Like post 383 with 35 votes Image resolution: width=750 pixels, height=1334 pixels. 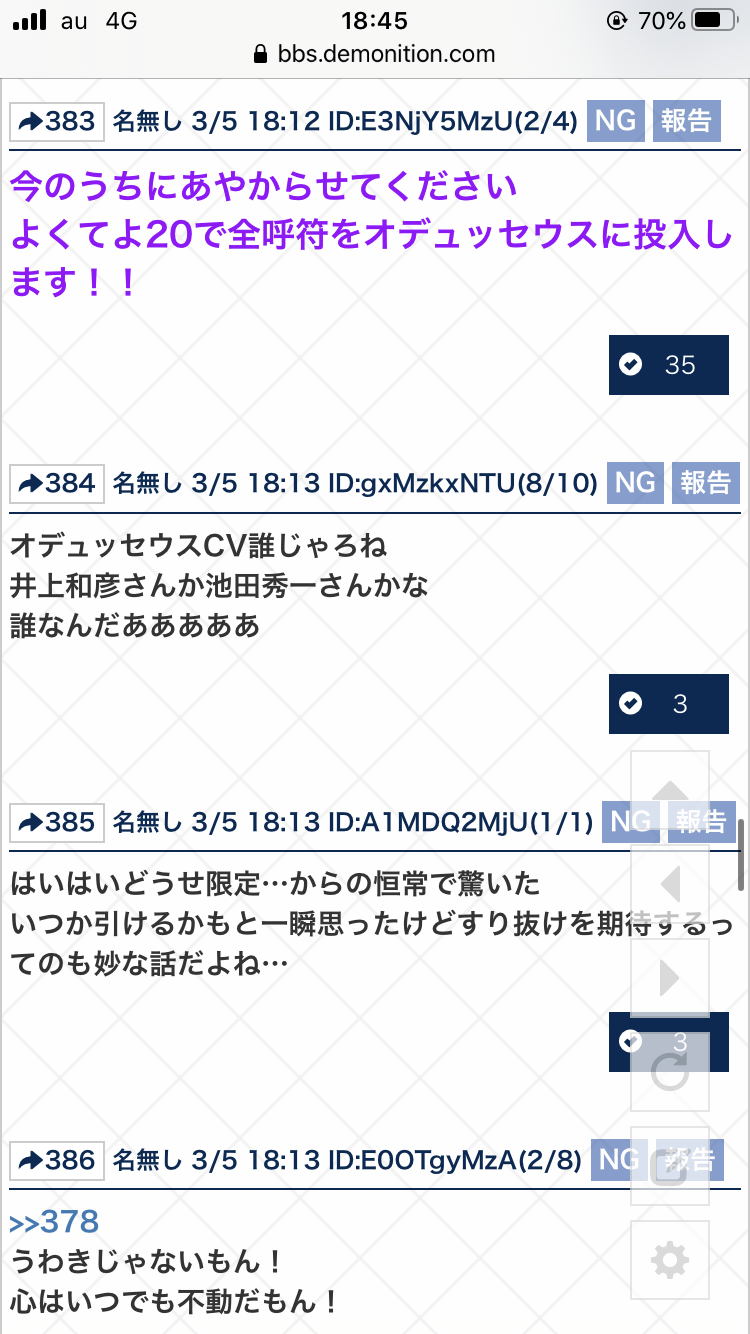pyautogui.click(x=668, y=365)
